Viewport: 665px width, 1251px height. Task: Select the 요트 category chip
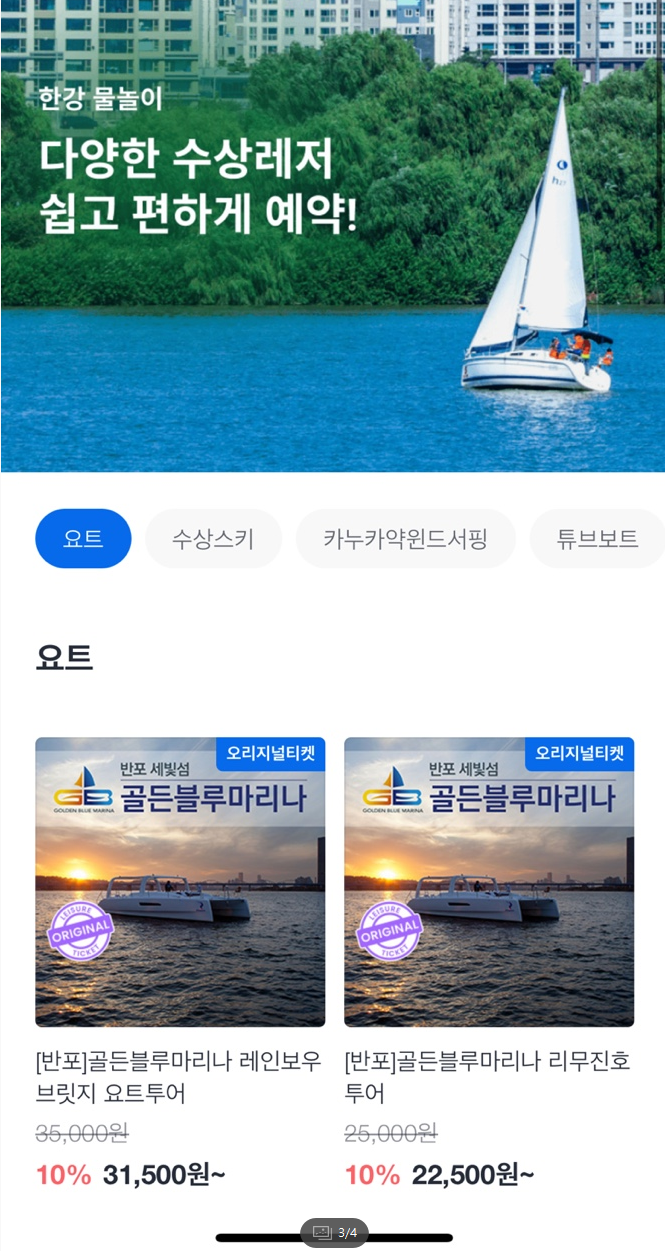pos(83,539)
